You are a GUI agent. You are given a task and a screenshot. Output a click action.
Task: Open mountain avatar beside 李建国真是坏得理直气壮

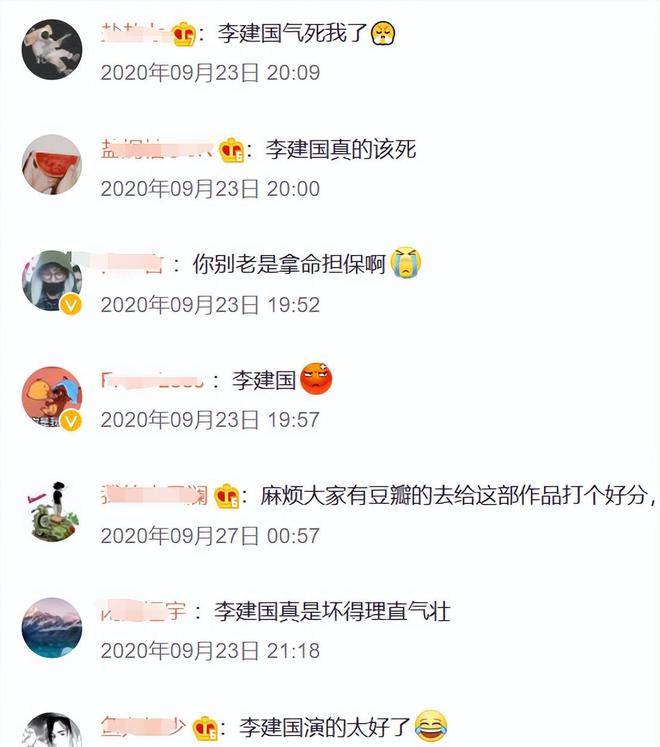51,628
